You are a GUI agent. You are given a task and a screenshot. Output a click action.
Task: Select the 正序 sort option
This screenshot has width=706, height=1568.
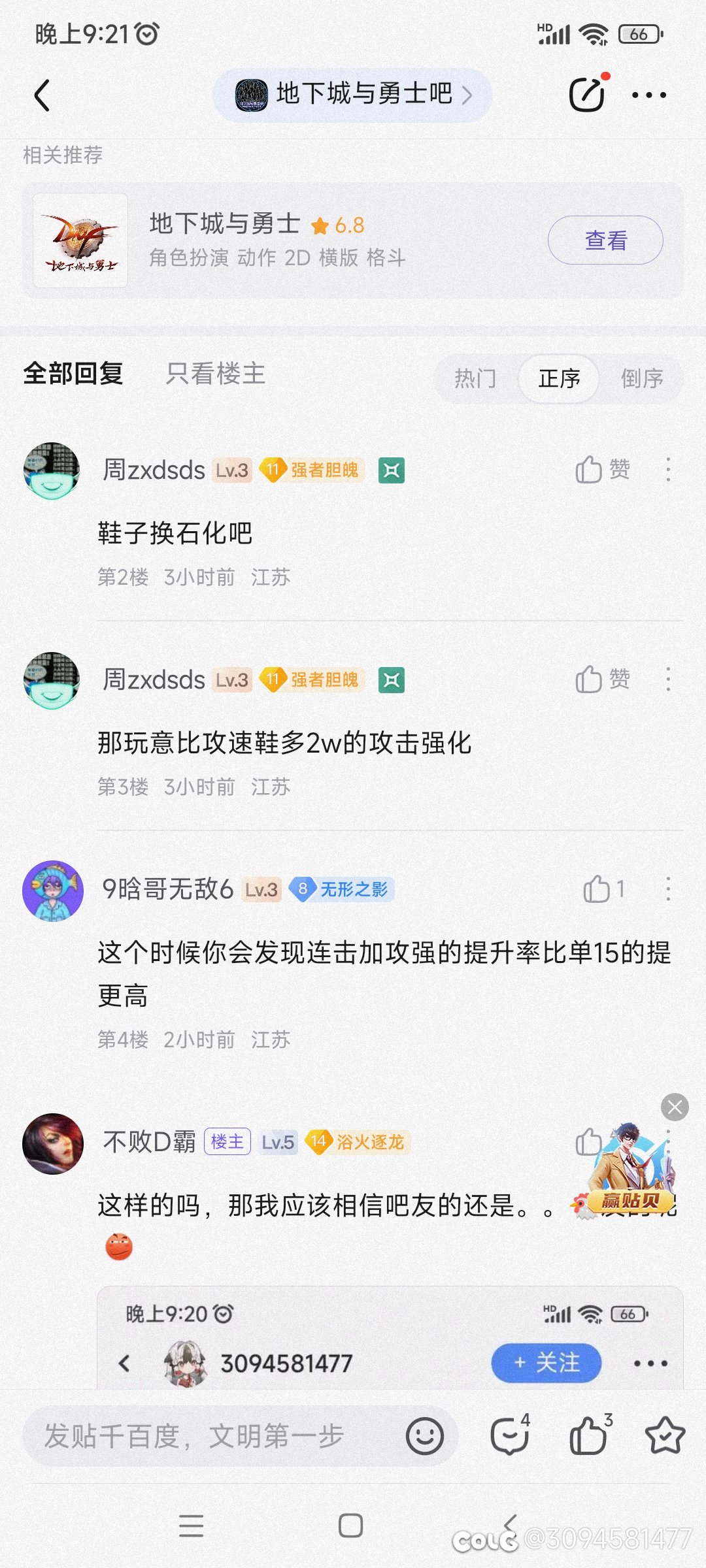point(559,378)
